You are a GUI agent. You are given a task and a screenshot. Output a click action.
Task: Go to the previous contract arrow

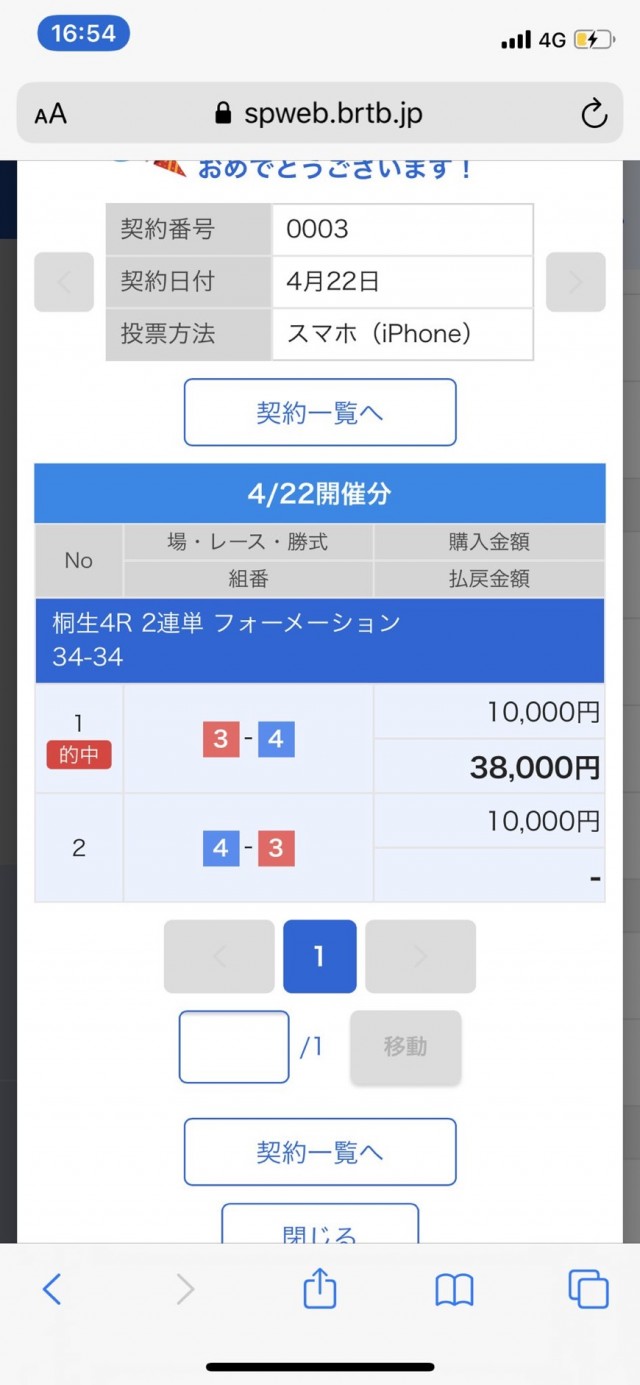[64, 282]
